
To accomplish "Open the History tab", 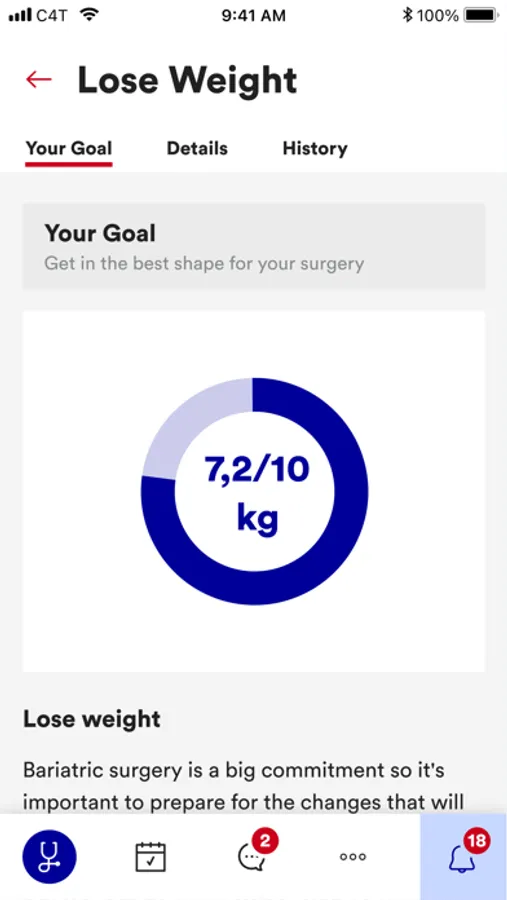I will coord(315,149).
